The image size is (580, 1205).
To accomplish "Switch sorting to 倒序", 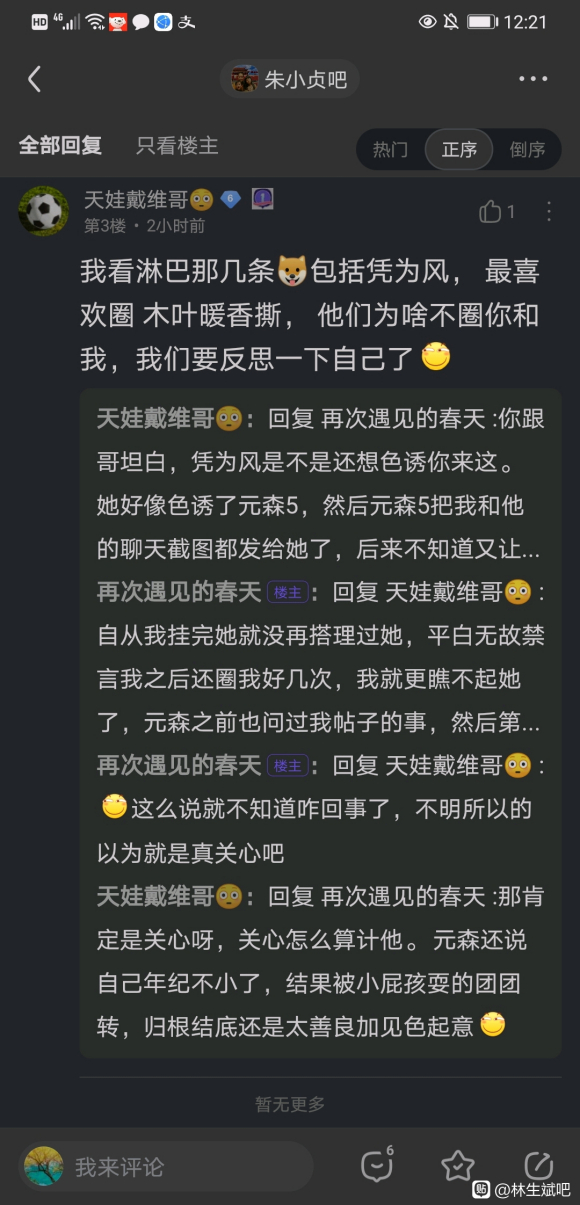I will click(527, 150).
